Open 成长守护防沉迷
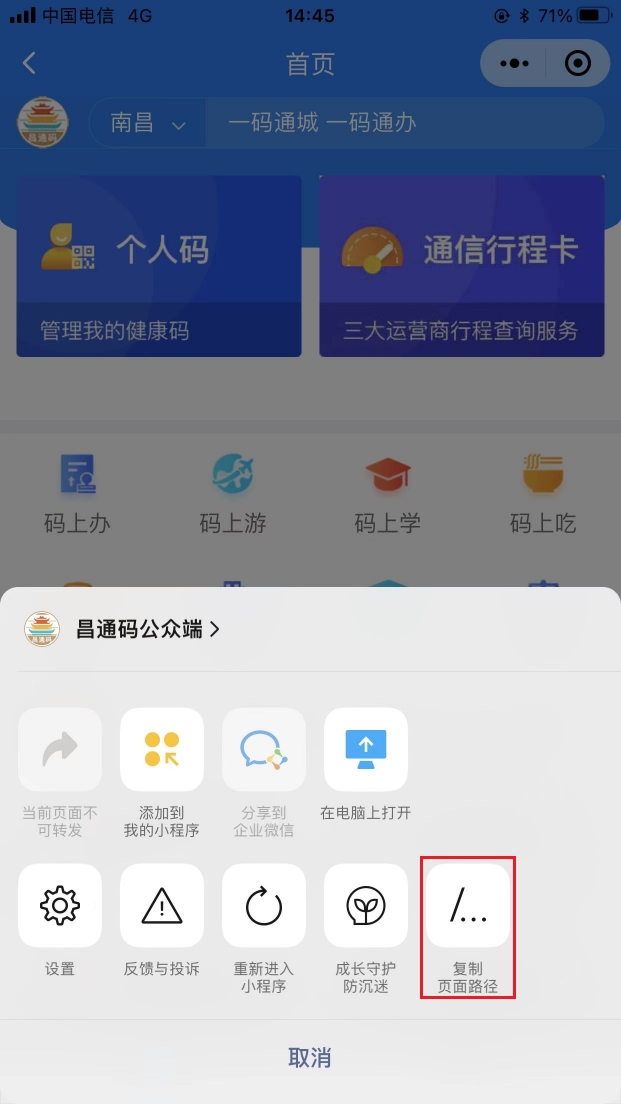This screenshot has height=1104, width=621. click(x=366, y=906)
